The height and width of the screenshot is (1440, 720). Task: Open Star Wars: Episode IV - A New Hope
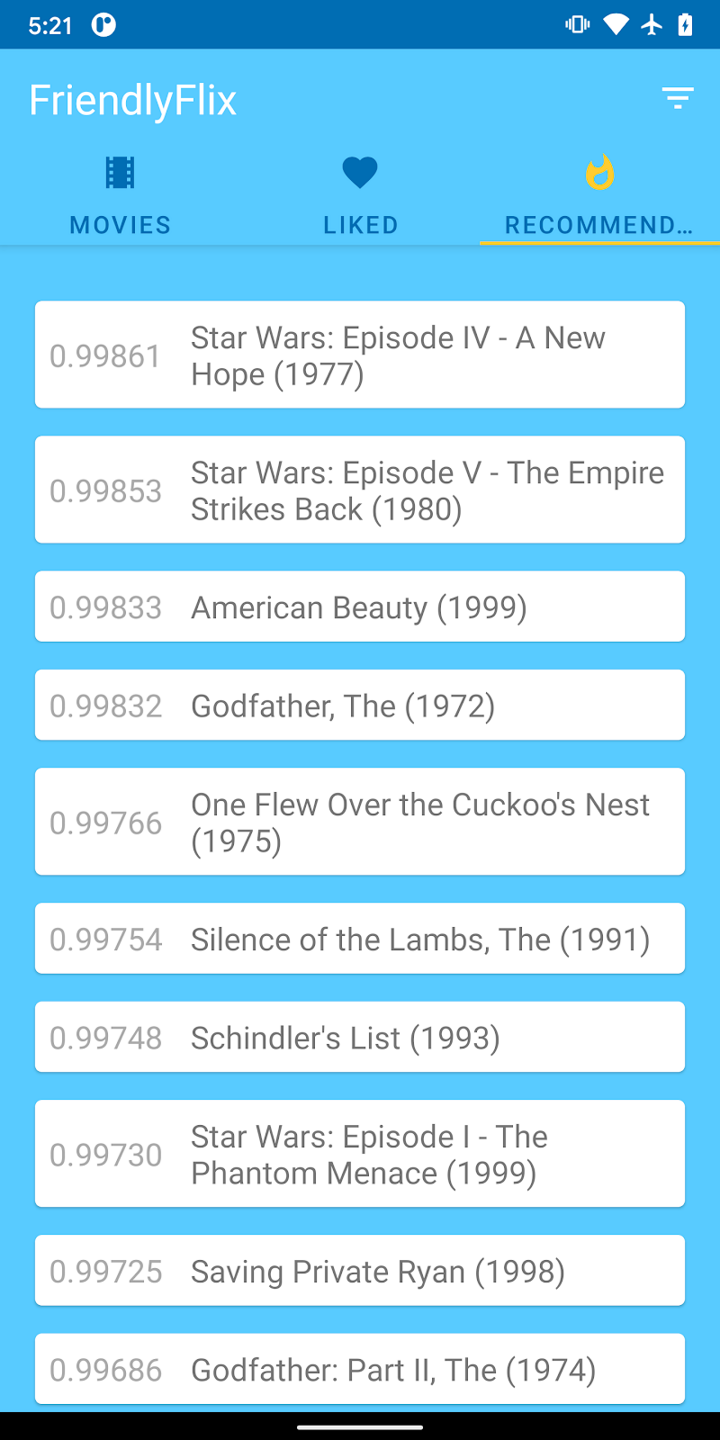360,355
